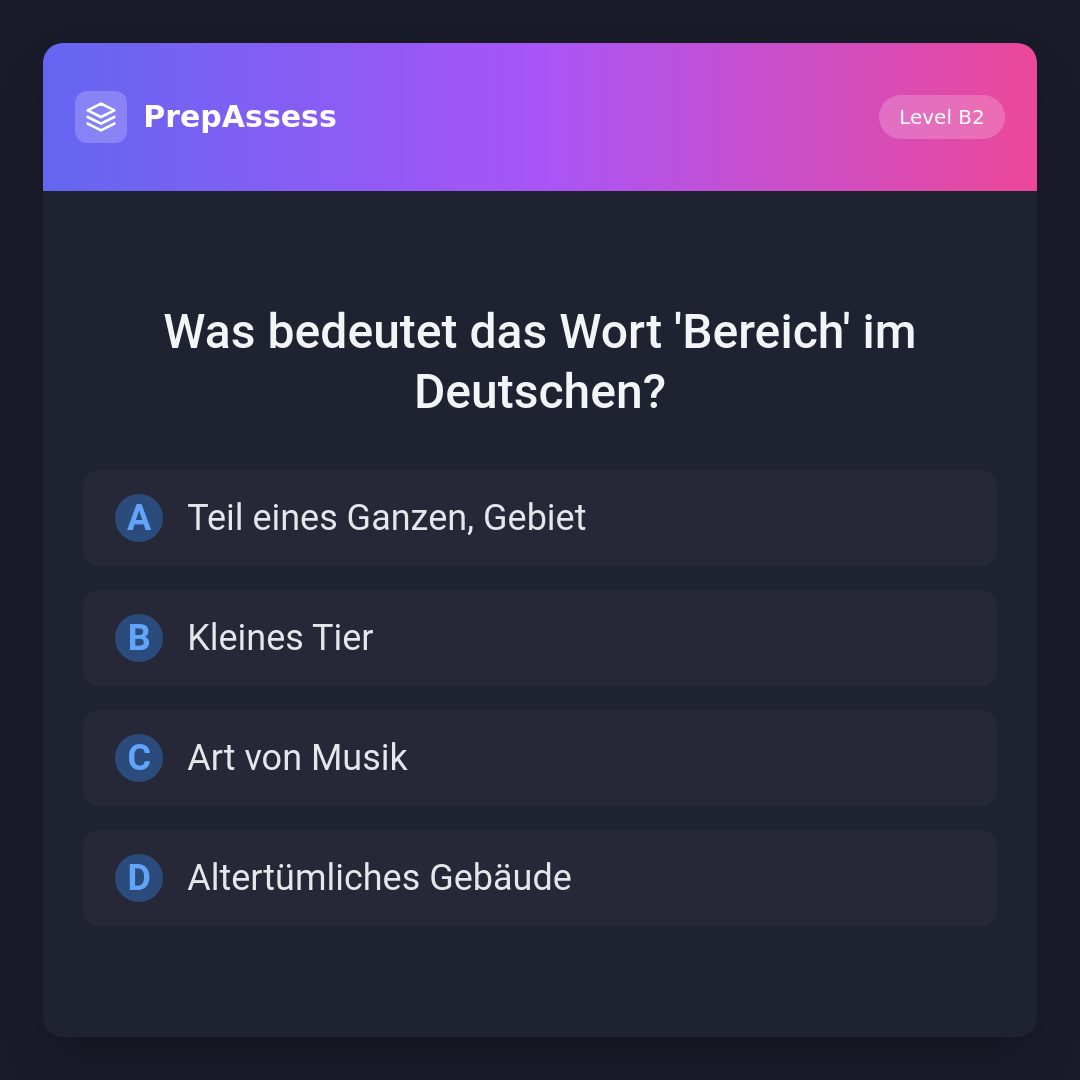The height and width of the screenshot is (1080, 1080).
Task: Select answer A 'Teil eines Ganzen, Gebiet'
Action: (x=540, y=518)
